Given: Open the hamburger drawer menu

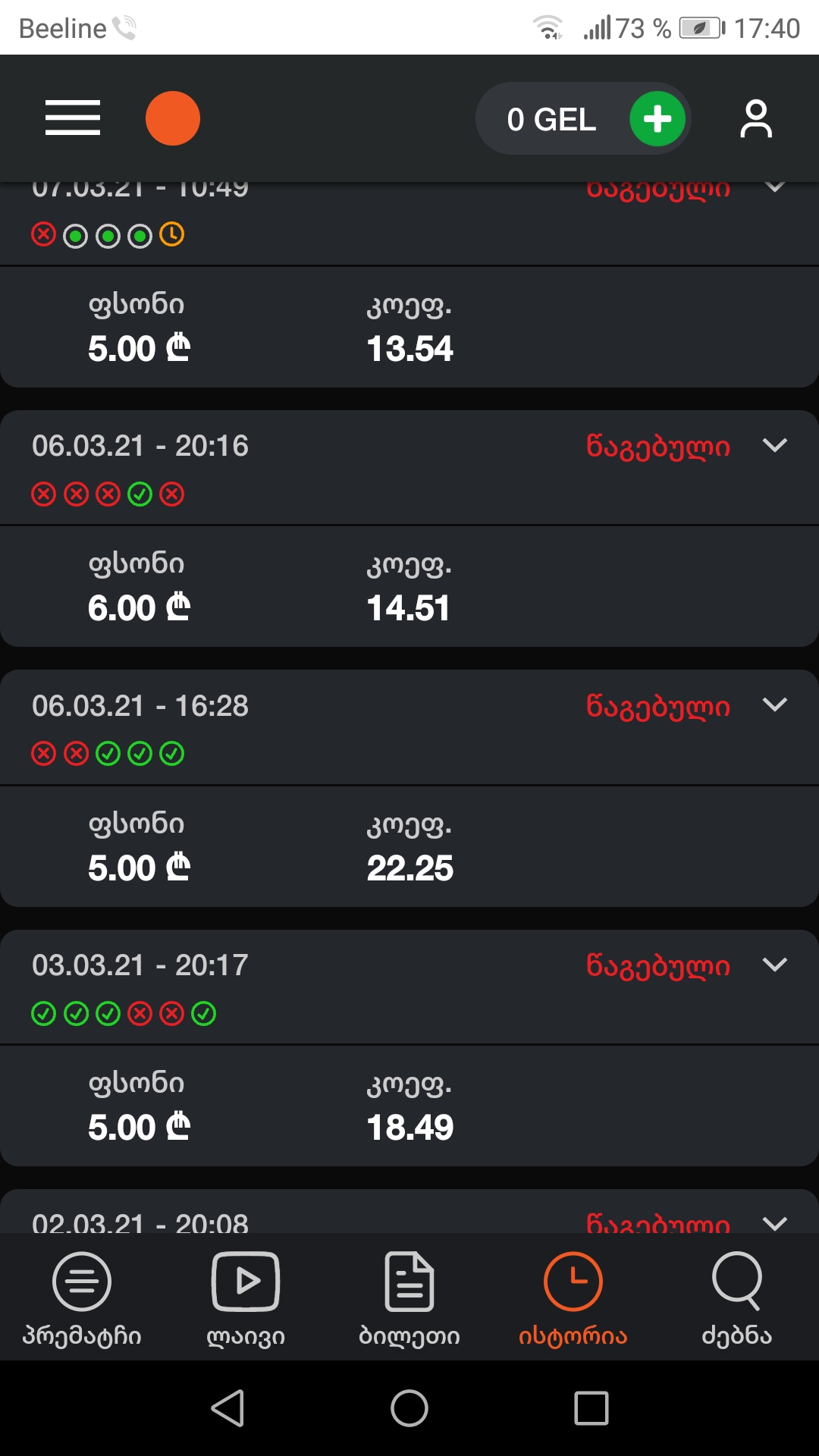Looking at the screenshot, I should click(x=73, y=118).
